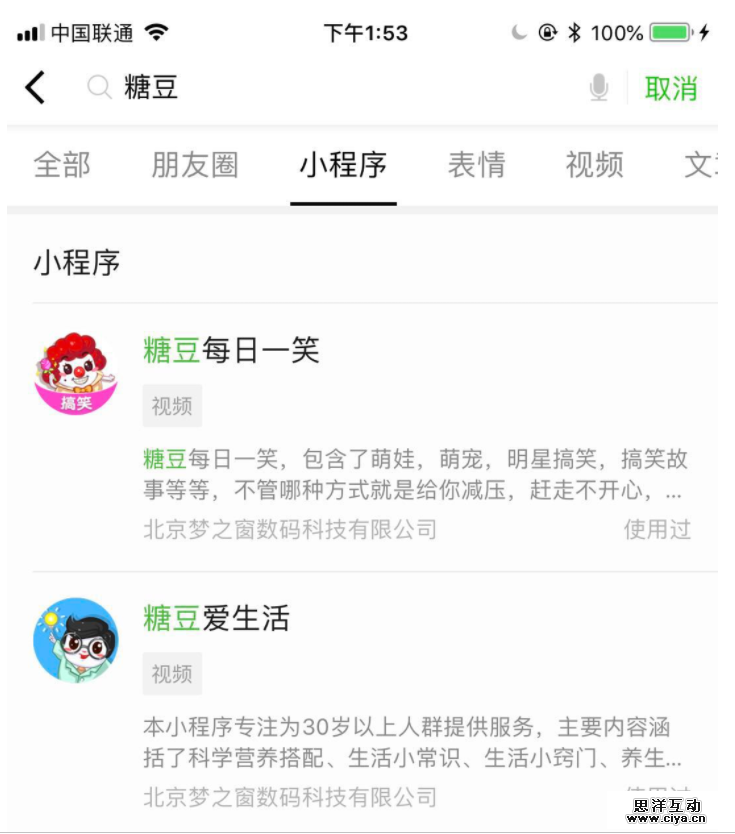
Task: Select the 视频 tag under 糖豆爱生活
Action: (x=171, y=673)
